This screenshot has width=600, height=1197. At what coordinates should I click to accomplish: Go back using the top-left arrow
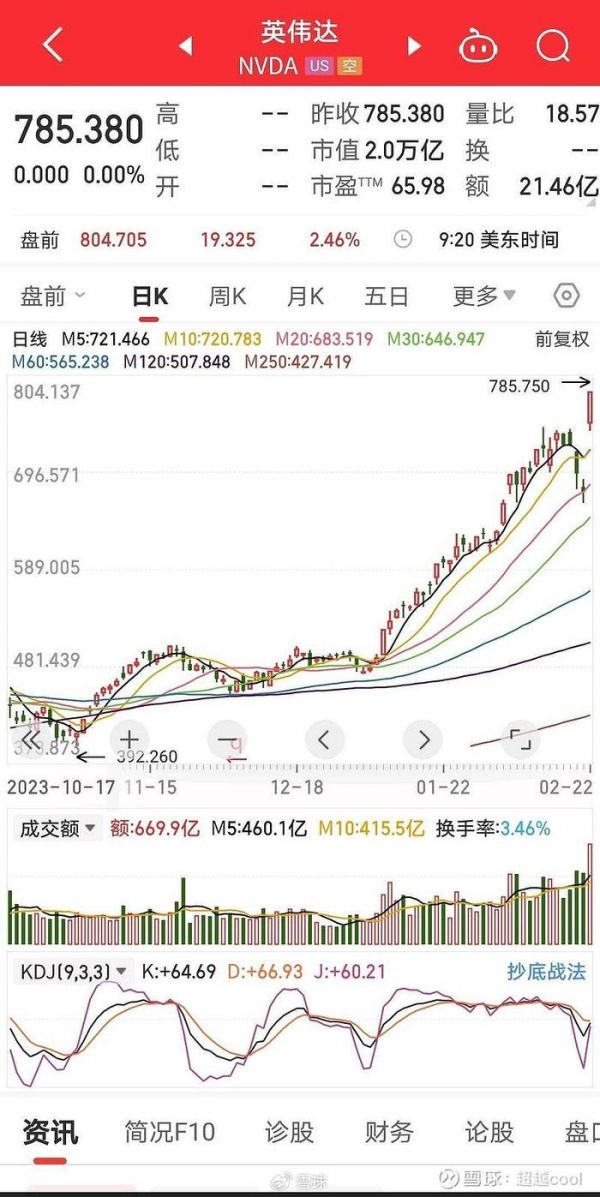click(x=53, y=45)
